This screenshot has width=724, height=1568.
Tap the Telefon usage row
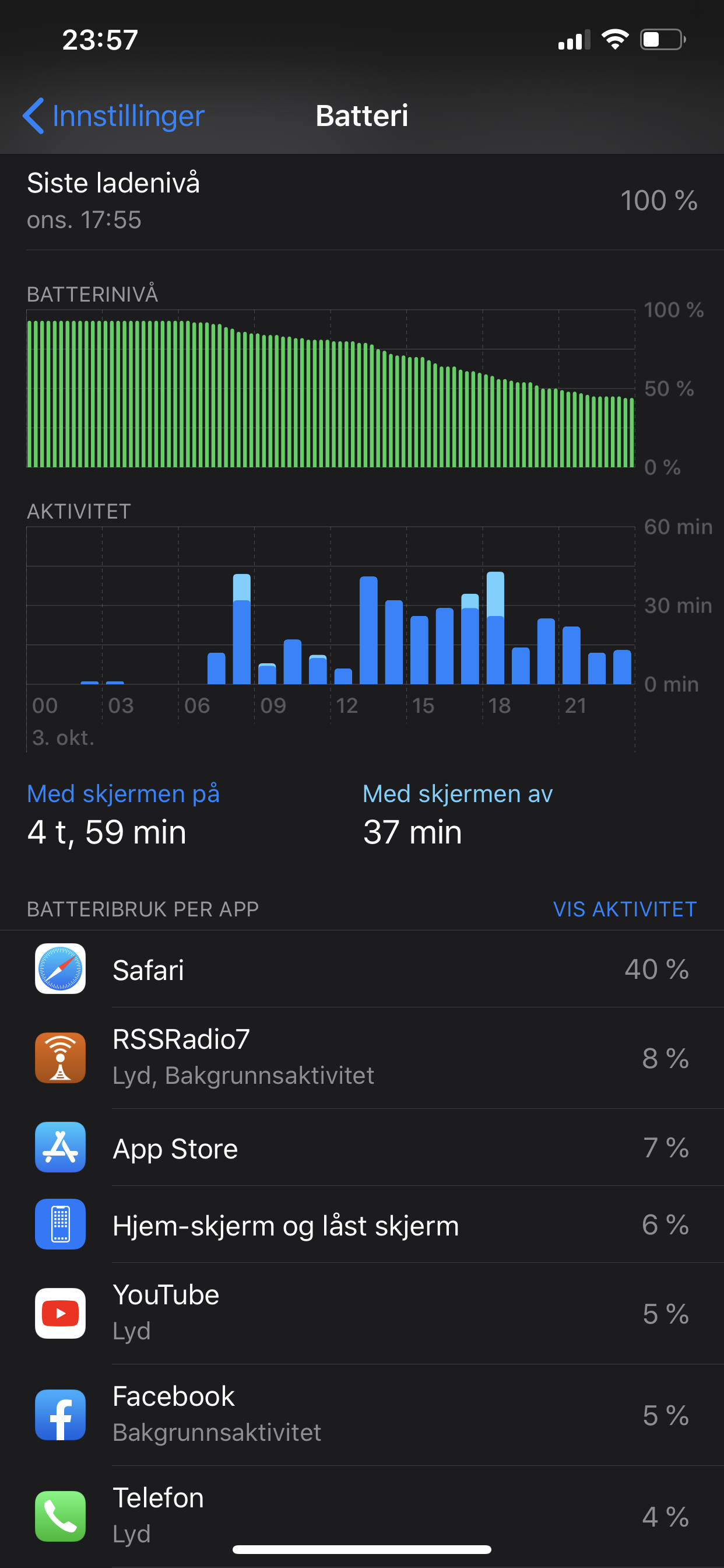tap(362, 1516)
